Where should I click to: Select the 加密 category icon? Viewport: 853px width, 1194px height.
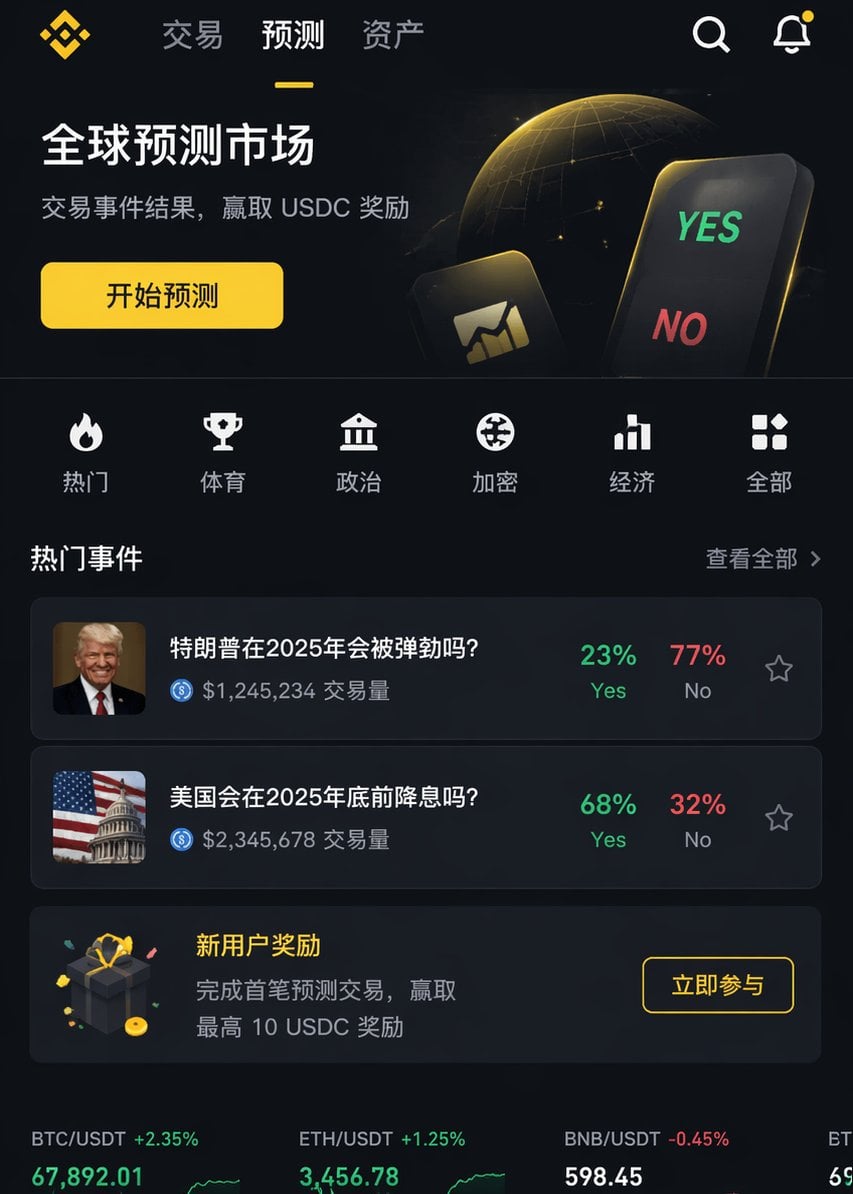(x=494, y=450)
